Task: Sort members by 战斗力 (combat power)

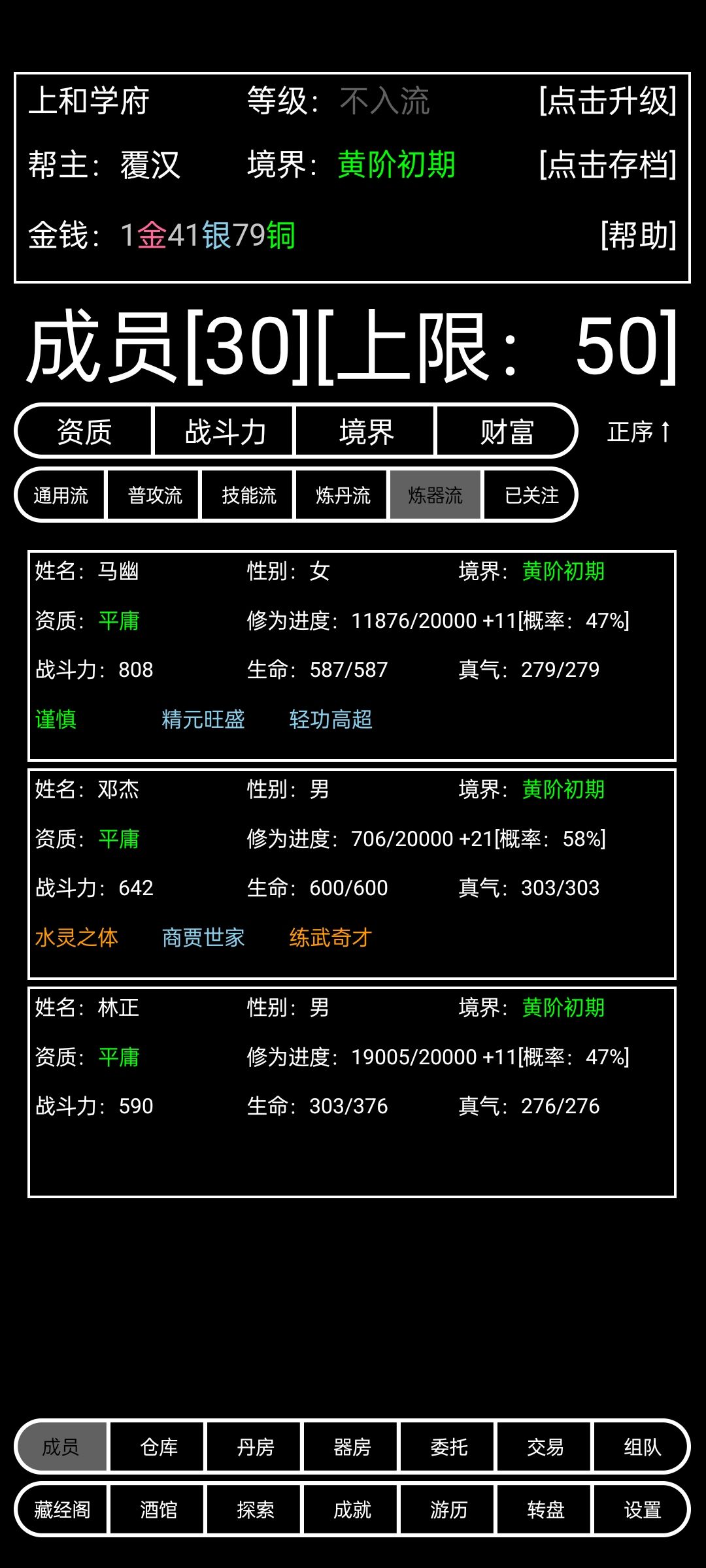Action: click(x=224, y=431)
